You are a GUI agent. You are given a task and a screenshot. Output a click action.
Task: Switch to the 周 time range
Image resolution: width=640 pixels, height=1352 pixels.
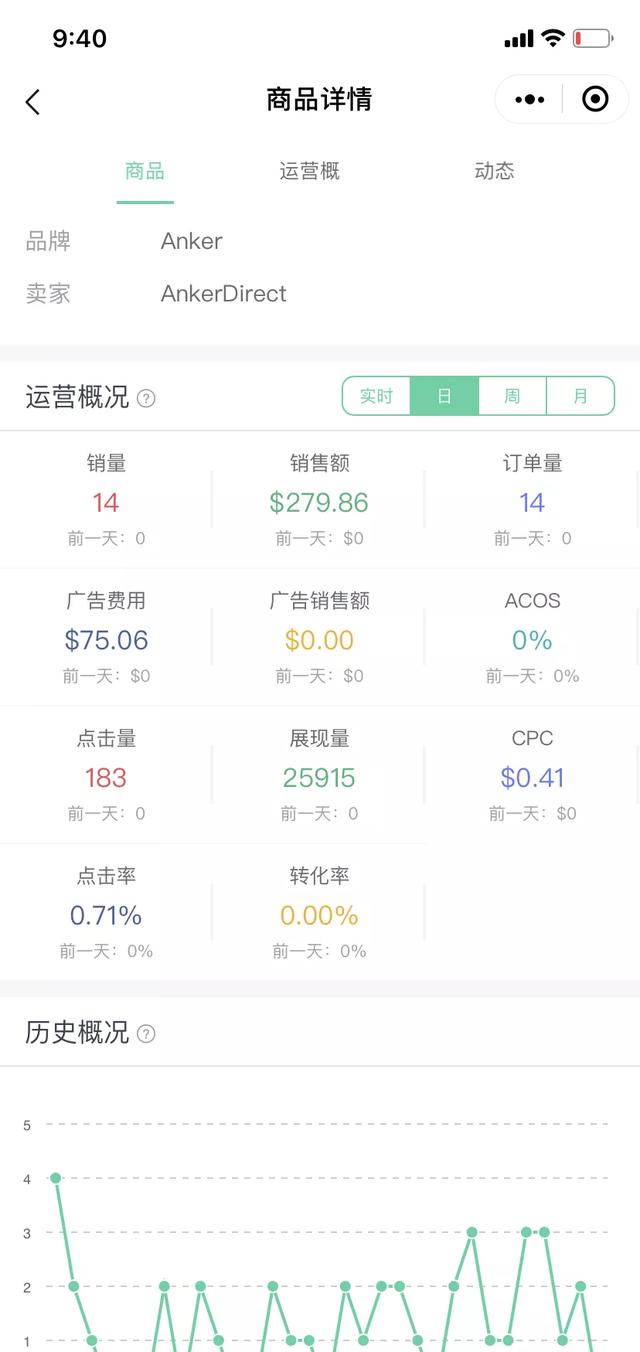point(512,396)
